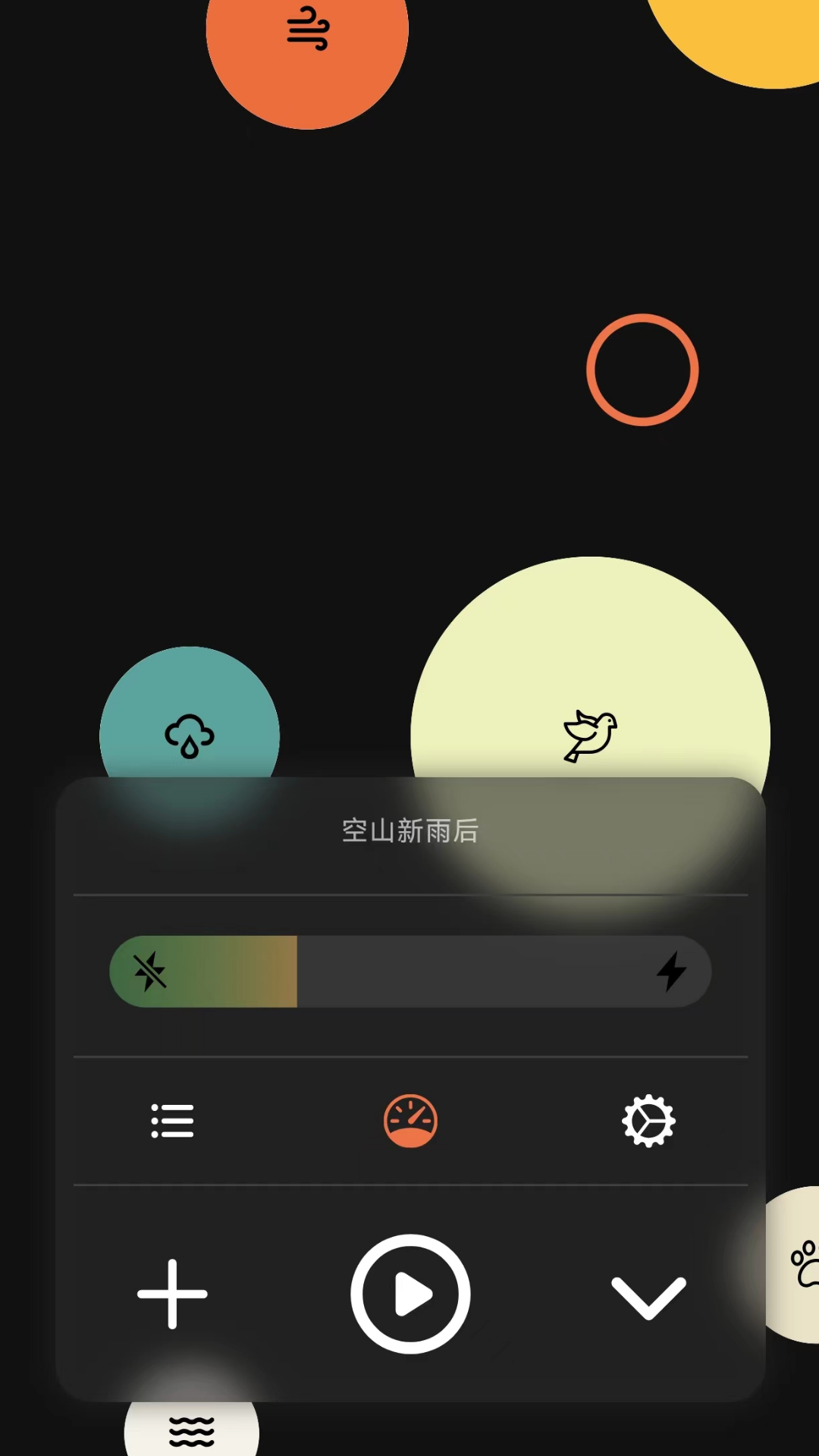819x1456 pixels.
Task: Tap the title 空山新雨后
Action: (409, 831)
